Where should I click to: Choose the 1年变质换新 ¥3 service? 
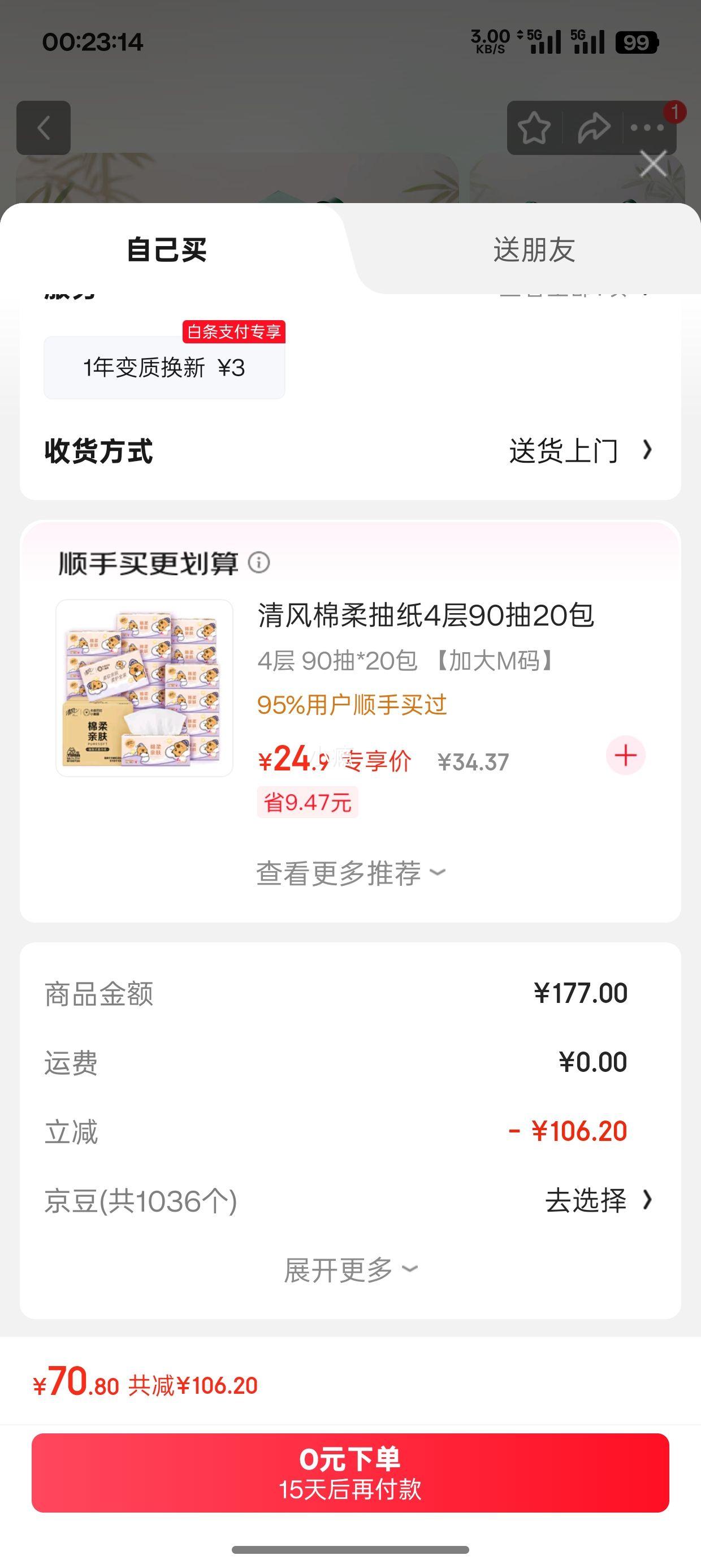coord(165,368)
